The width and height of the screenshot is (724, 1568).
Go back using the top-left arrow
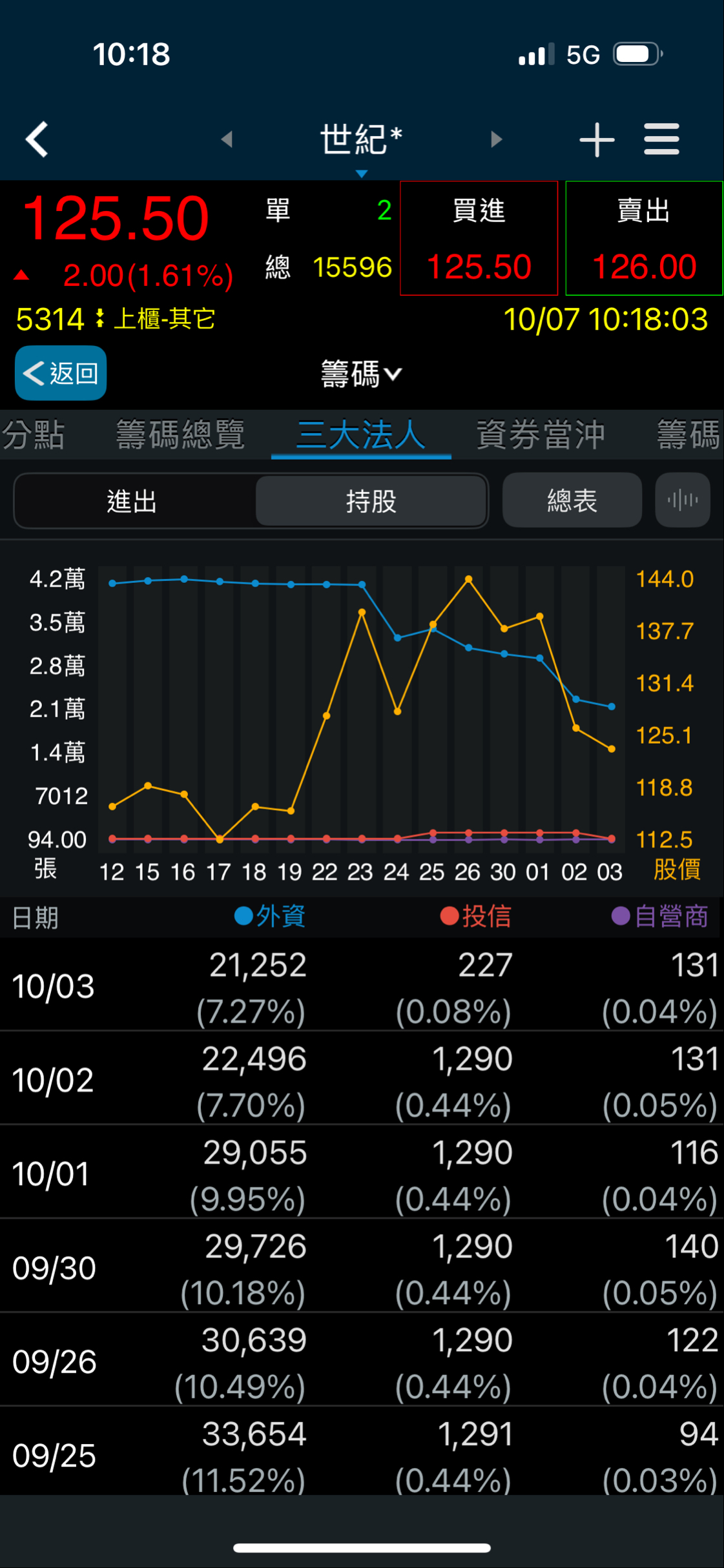37,139
